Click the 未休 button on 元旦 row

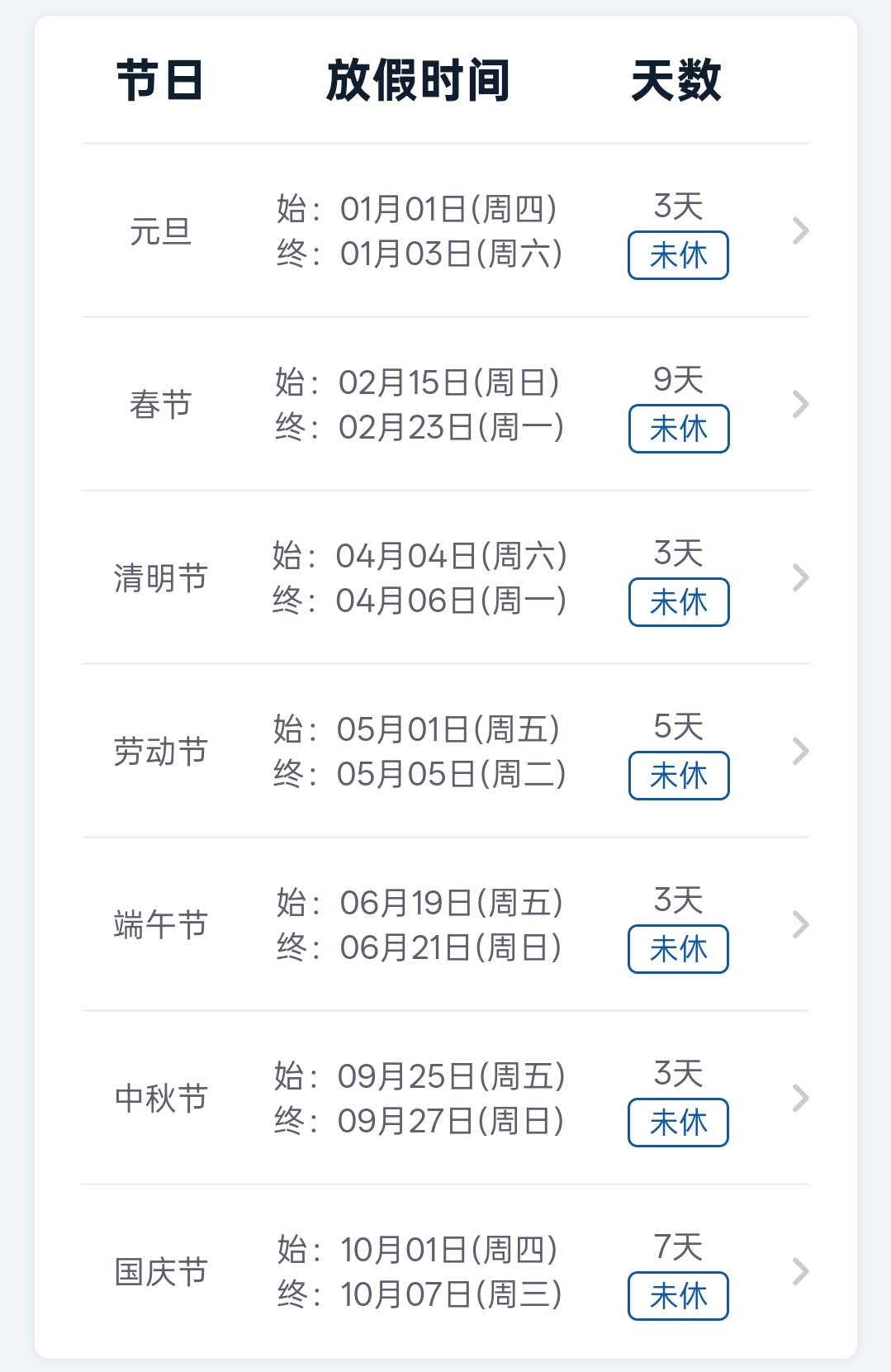[677, 256]
